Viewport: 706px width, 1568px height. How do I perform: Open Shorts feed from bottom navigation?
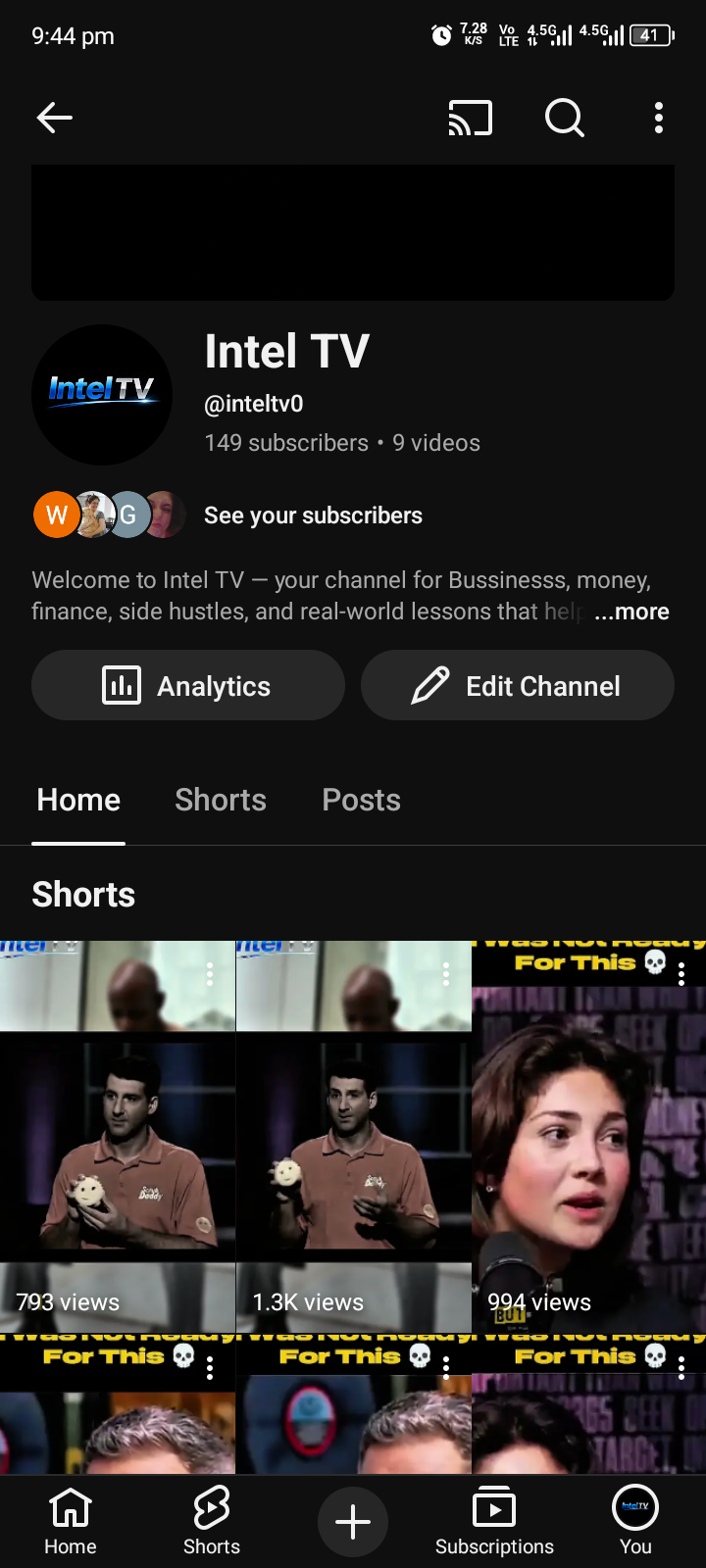point(212,1521)
